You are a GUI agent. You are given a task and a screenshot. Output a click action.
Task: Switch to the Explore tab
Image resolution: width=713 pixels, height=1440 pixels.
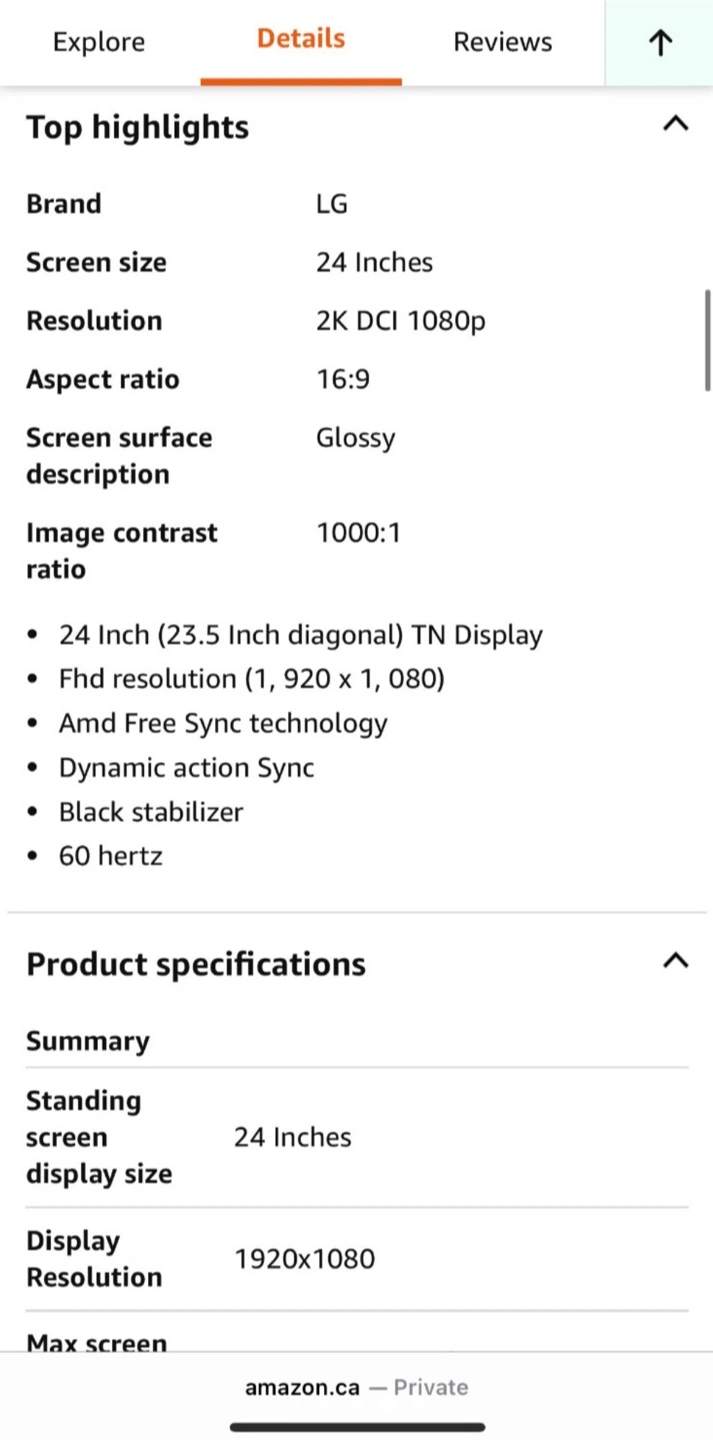click(99, 42)
